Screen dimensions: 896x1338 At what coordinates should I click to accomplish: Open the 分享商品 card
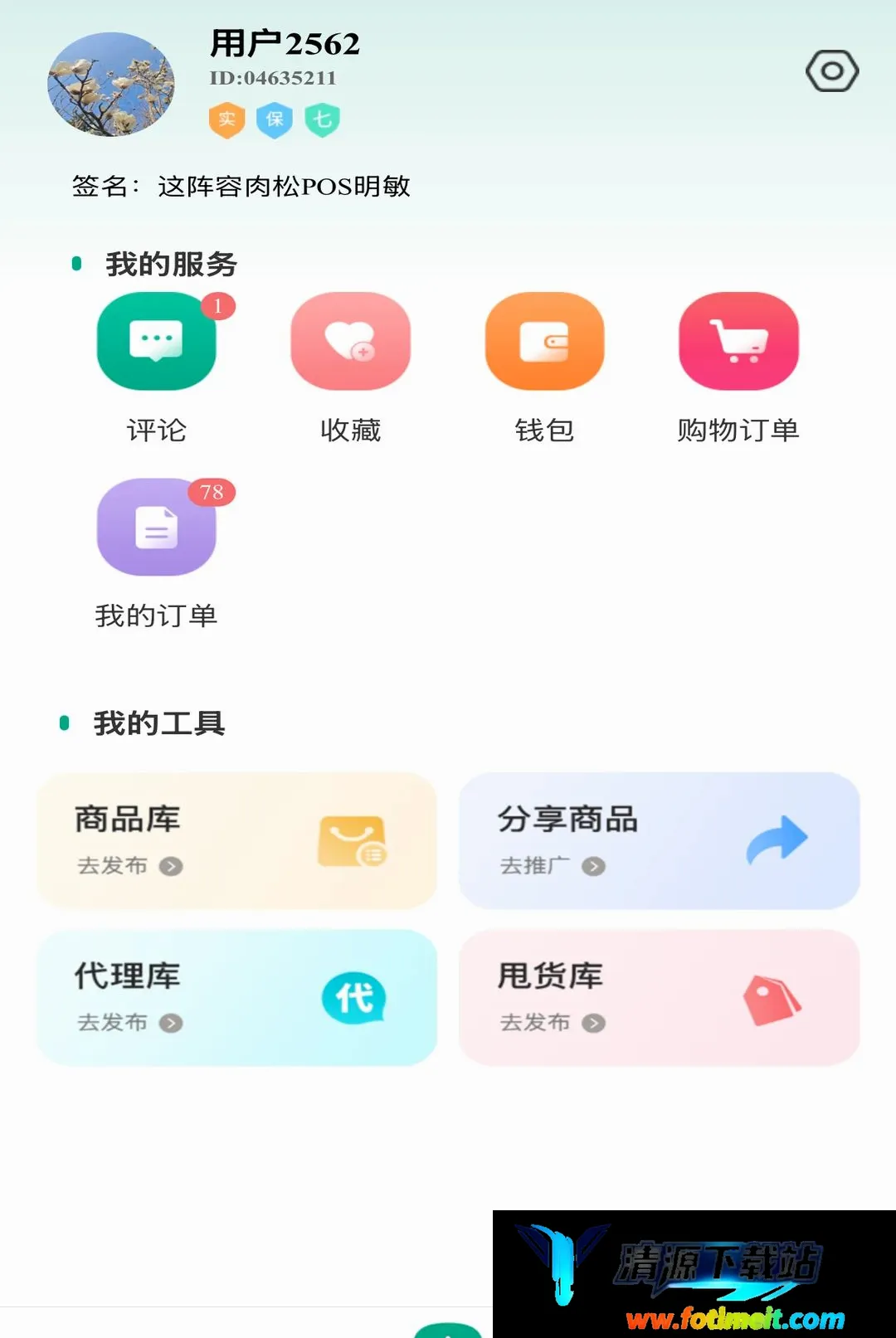[x=660, y=840]
